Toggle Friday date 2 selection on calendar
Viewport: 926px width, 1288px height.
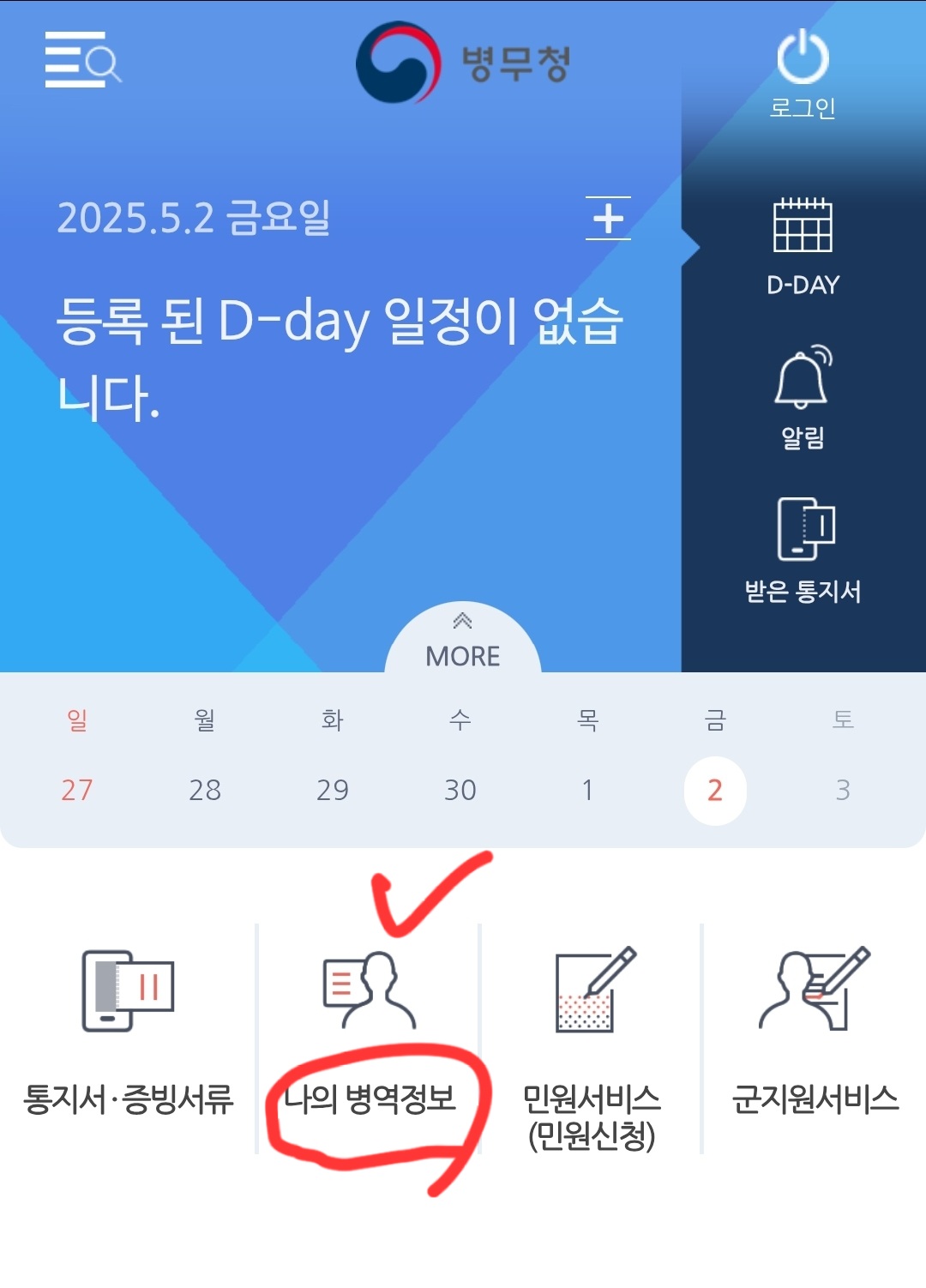point(715,789)
